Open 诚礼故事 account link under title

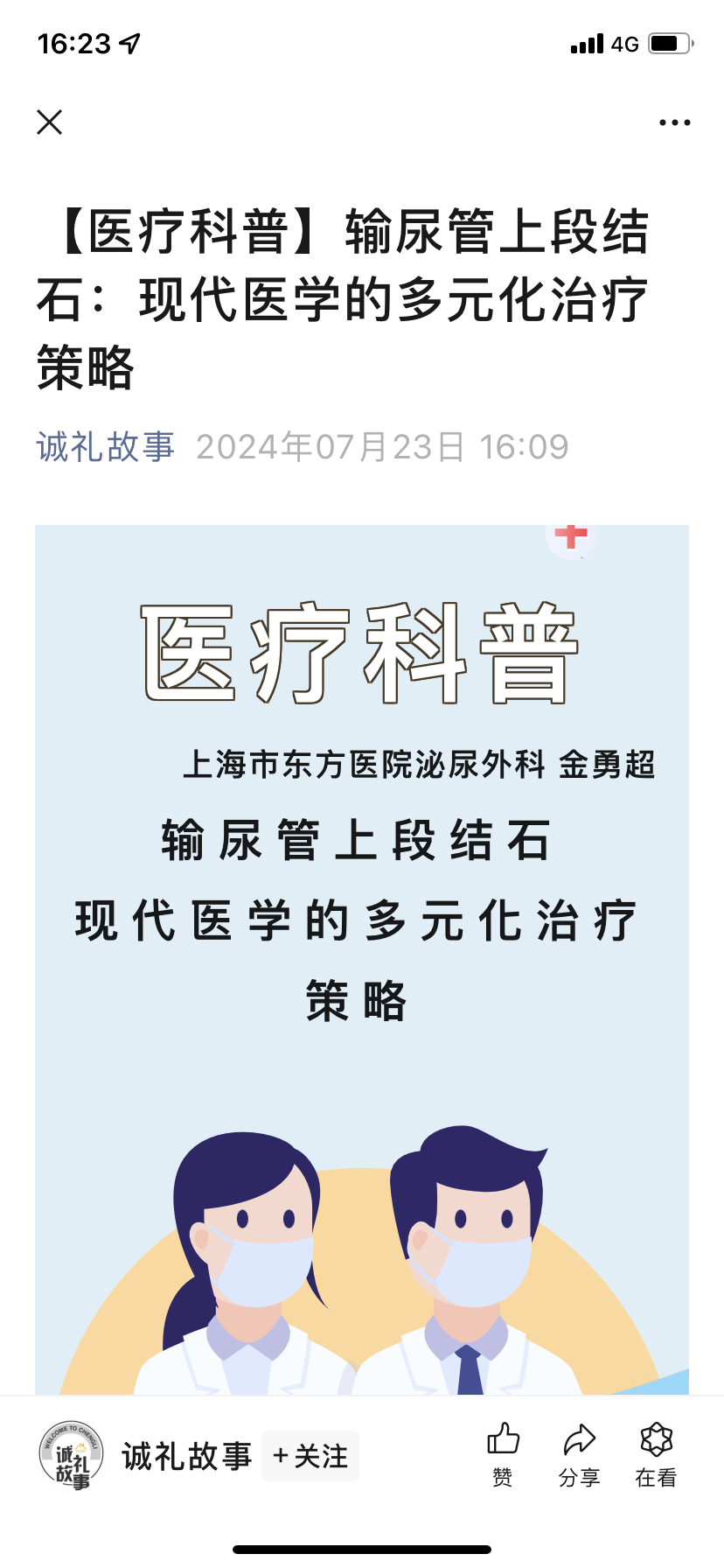(x=106, y=447)
